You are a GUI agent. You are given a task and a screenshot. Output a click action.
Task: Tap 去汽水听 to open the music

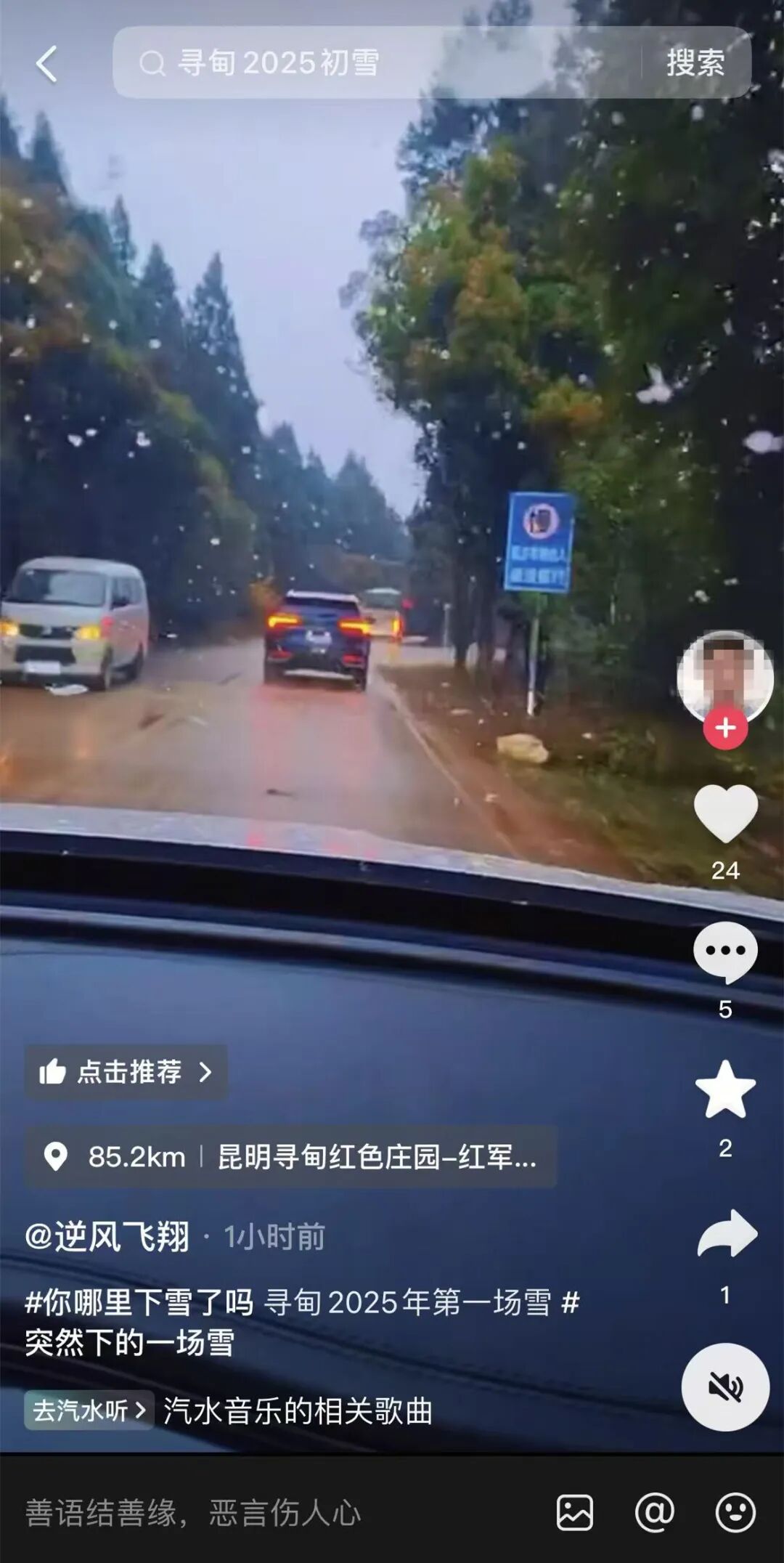[89, 1410]
